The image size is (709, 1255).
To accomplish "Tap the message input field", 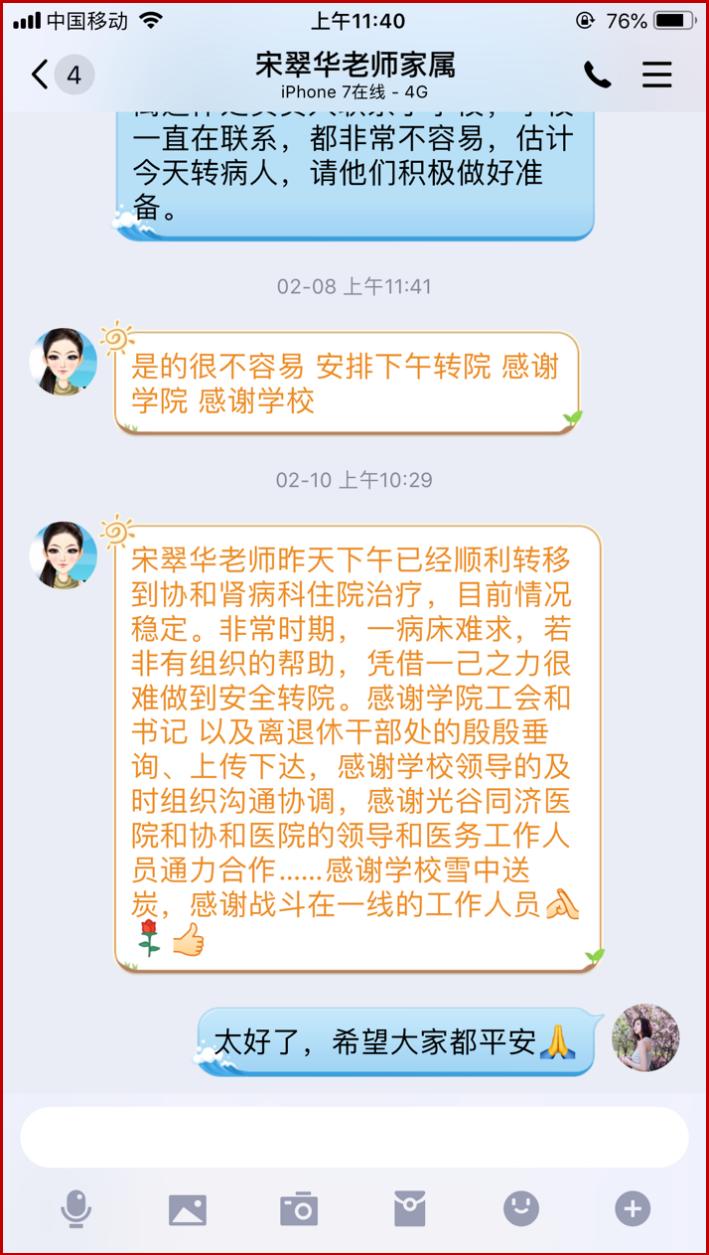I will tap(354, 1137).
